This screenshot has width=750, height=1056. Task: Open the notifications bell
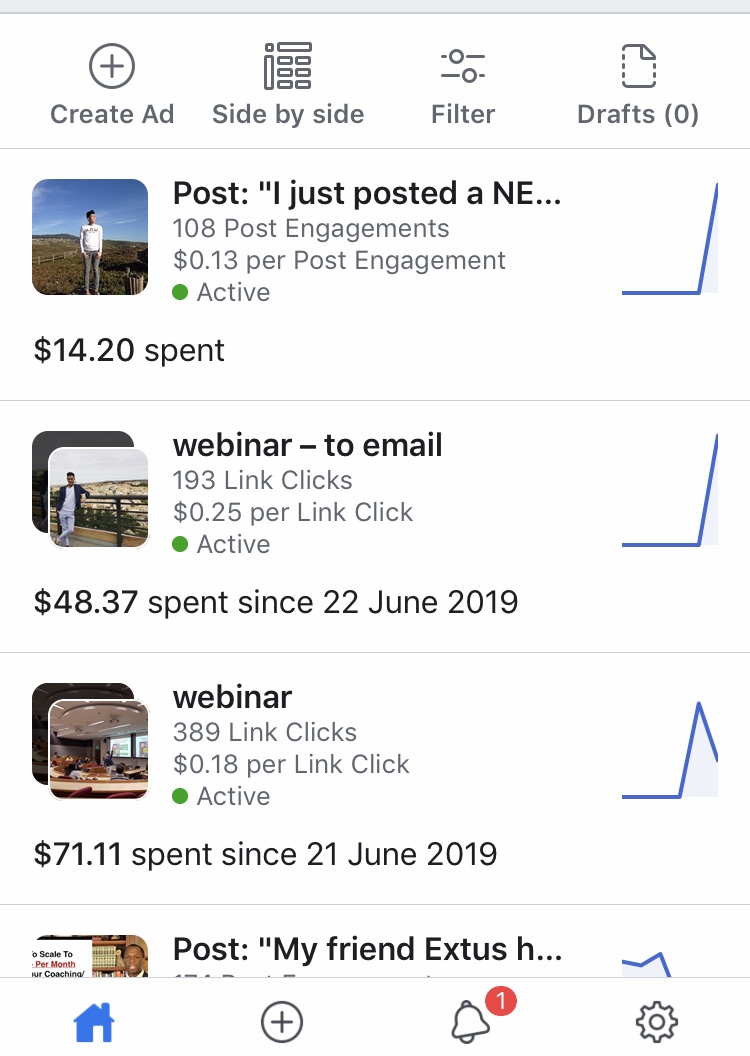click(x=471, y=1021)
